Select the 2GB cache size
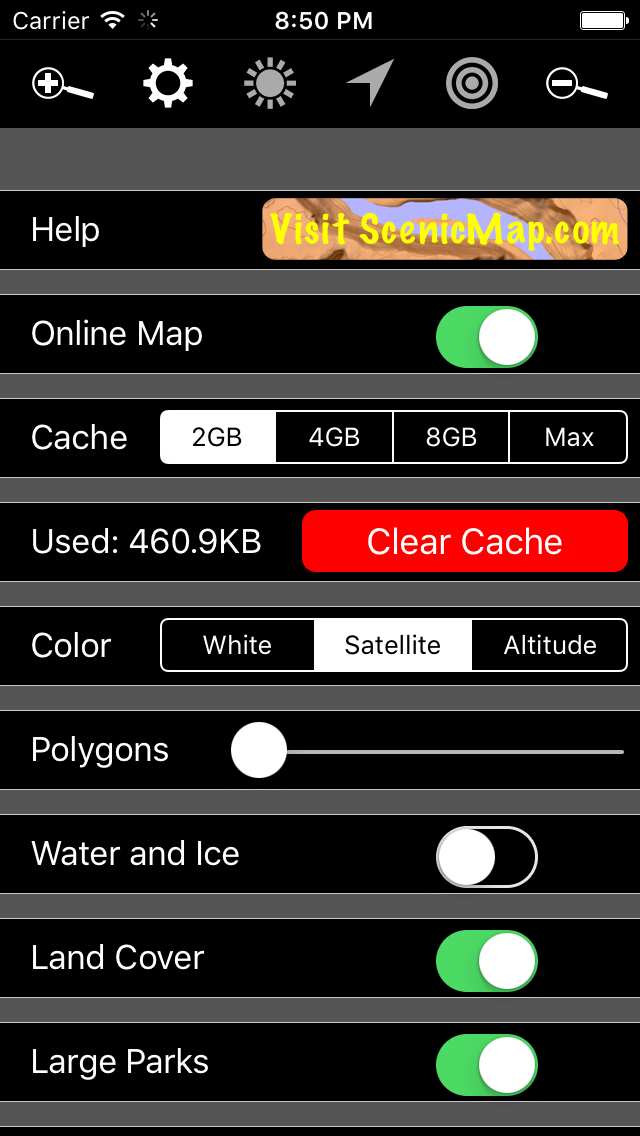The image size is (640, 1136). pyautogui.click(x=217, y=437)
